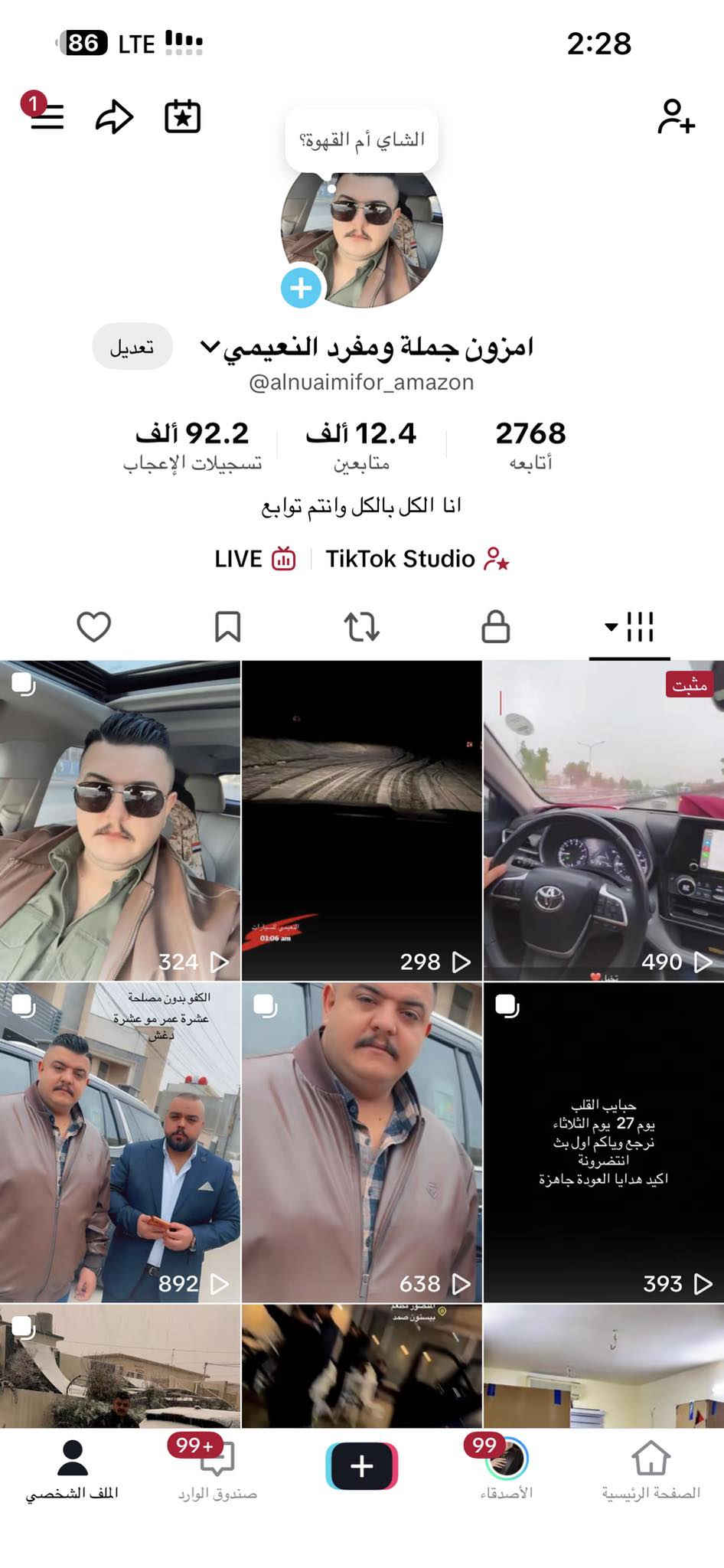Switch to the reposts tab
The image size is (724, 1568).
pos(362,627)
